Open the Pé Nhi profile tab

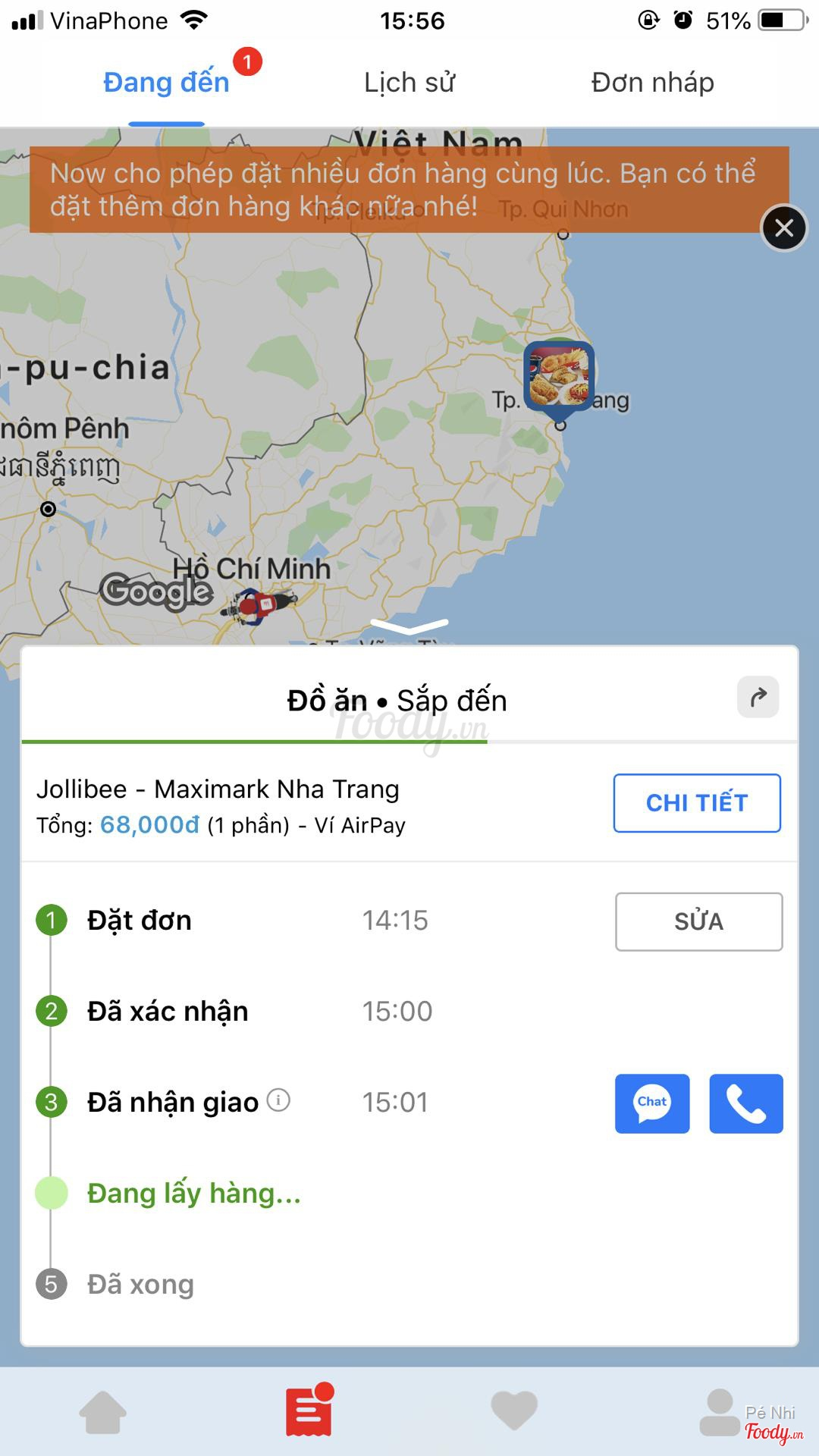[x=720, y=1412]
